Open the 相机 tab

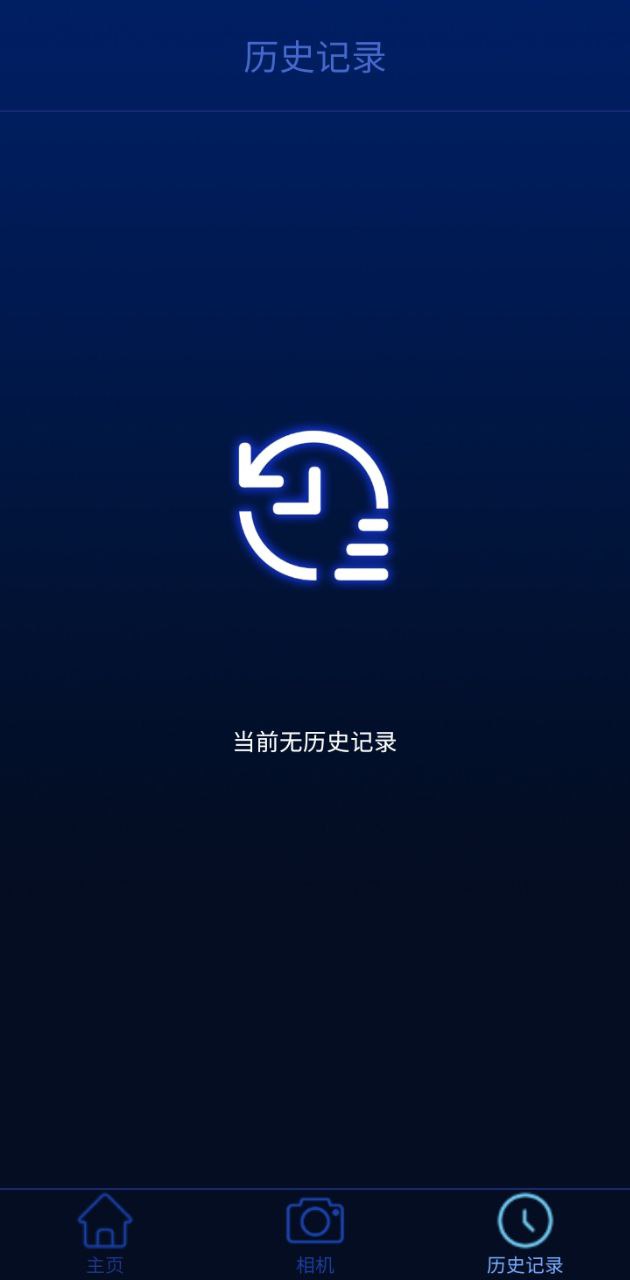click(x=315, y=1233)
